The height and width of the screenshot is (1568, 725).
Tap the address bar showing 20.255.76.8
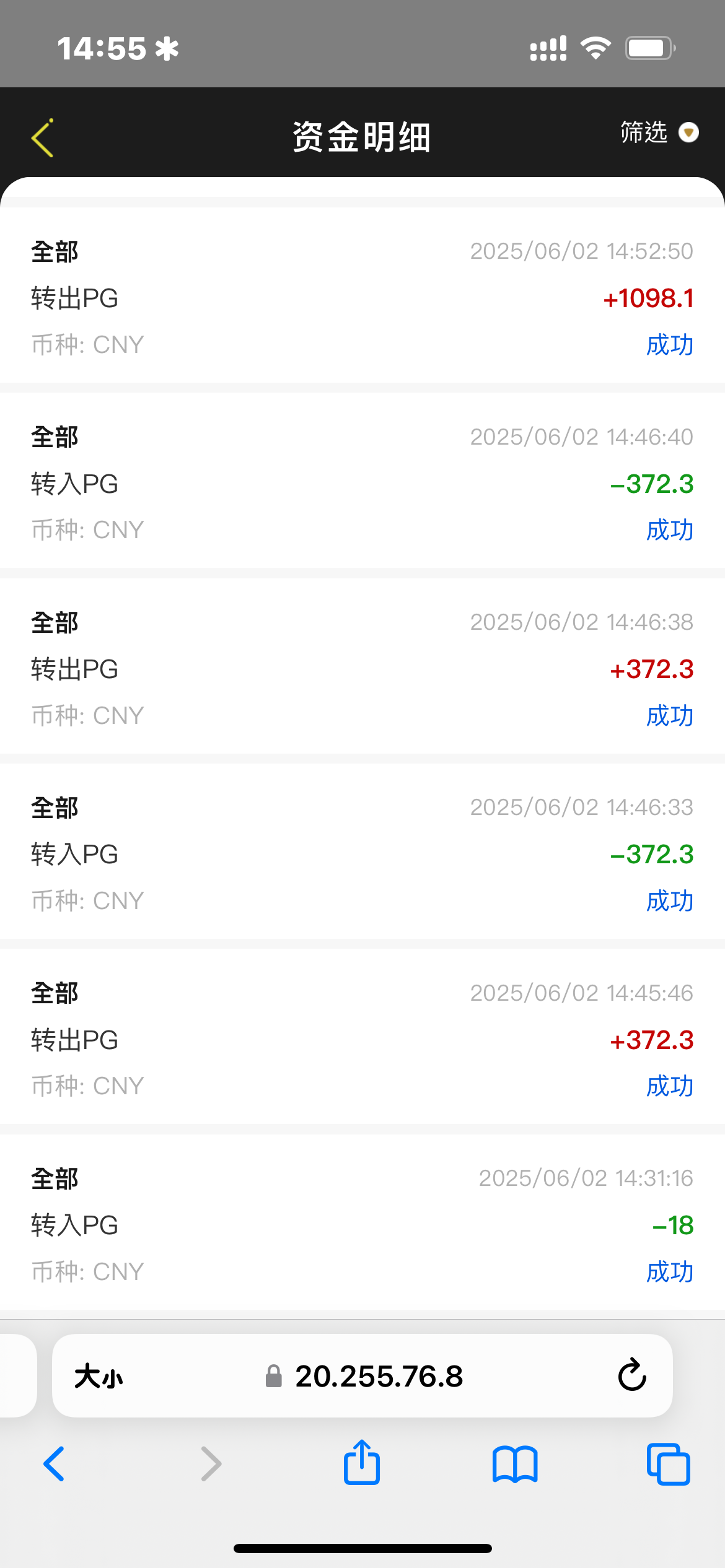click(379, 1377)
